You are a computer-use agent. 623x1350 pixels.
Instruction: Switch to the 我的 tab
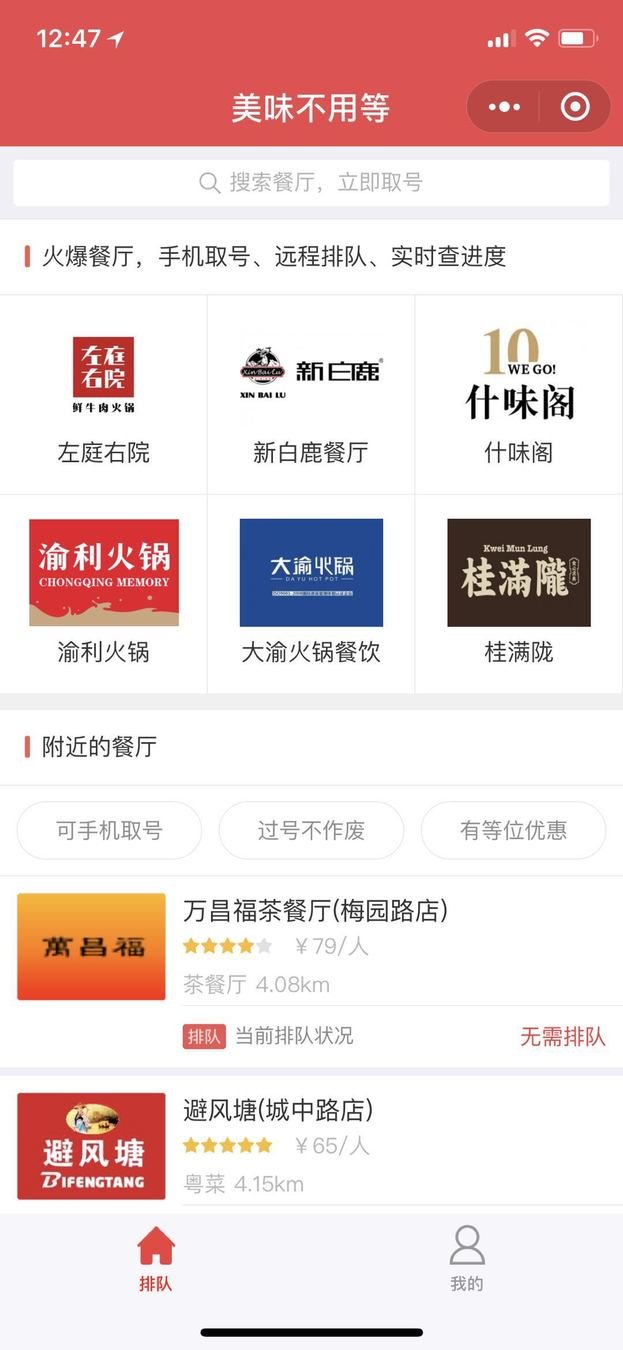pos(467,1259)
